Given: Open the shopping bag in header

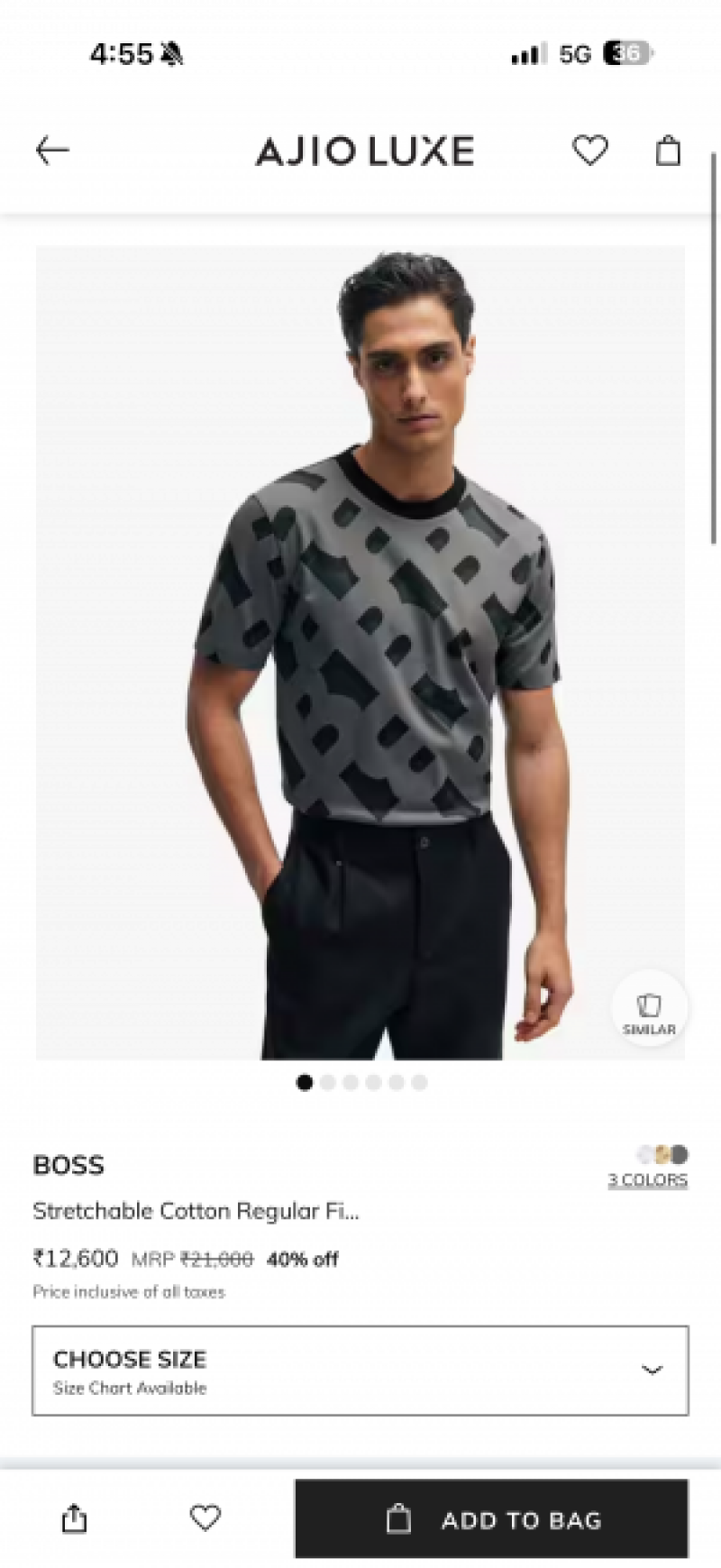Looking at the screenshot, I should (668, 151).
